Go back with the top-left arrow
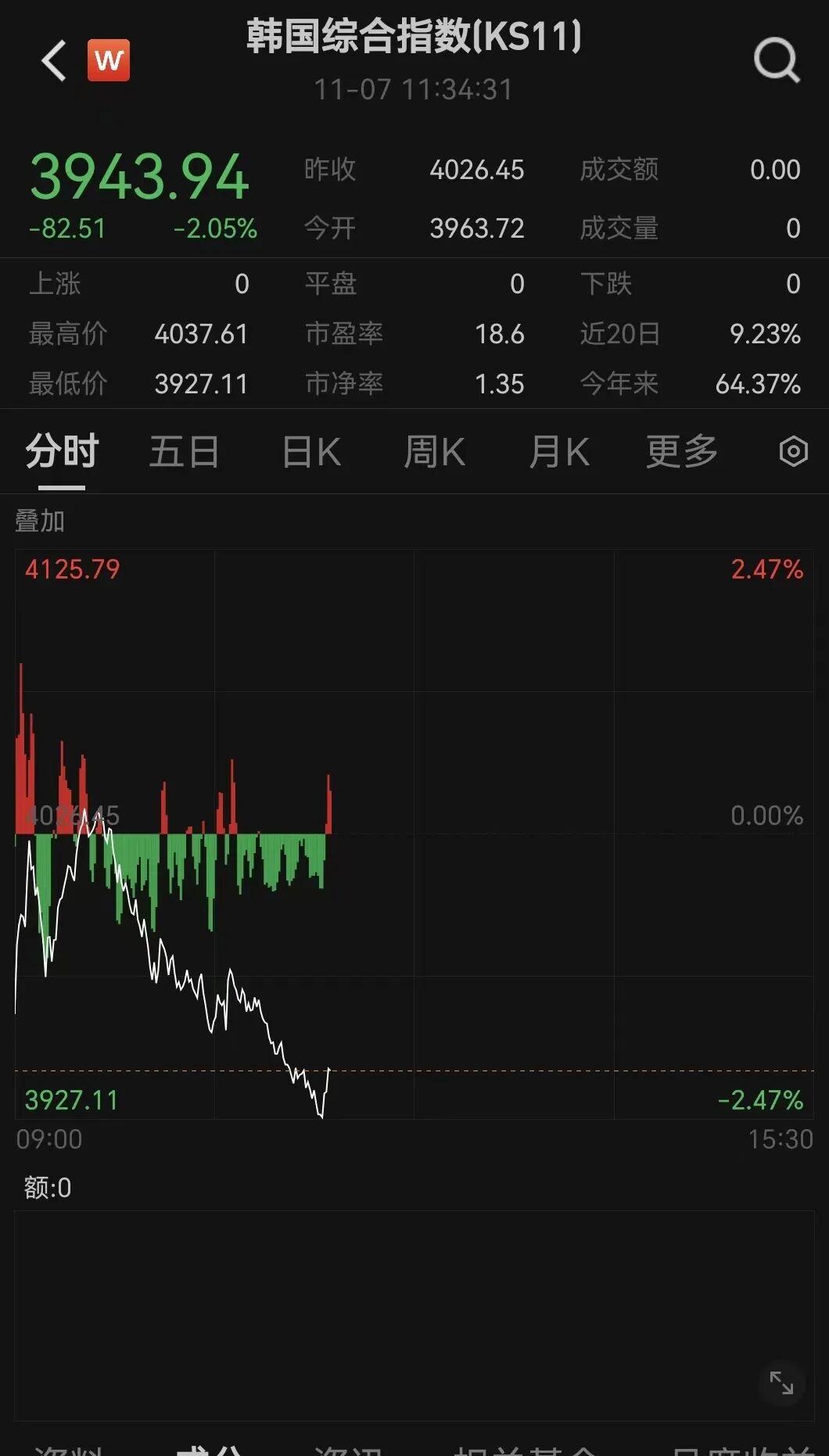The width and height of the screenshot is (829, 1456). click(x=54, y=60)
